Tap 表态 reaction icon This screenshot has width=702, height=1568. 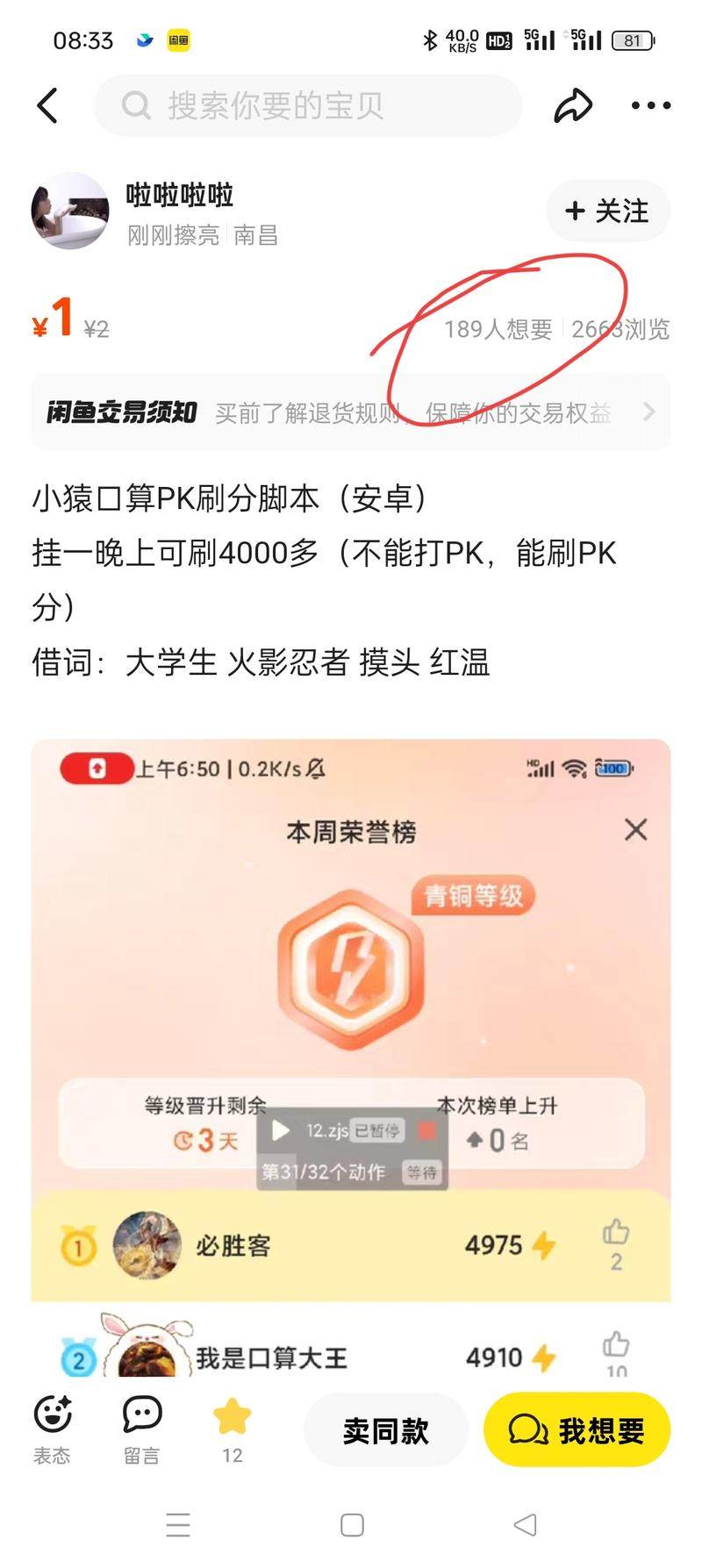click(x=52, y=1429)
